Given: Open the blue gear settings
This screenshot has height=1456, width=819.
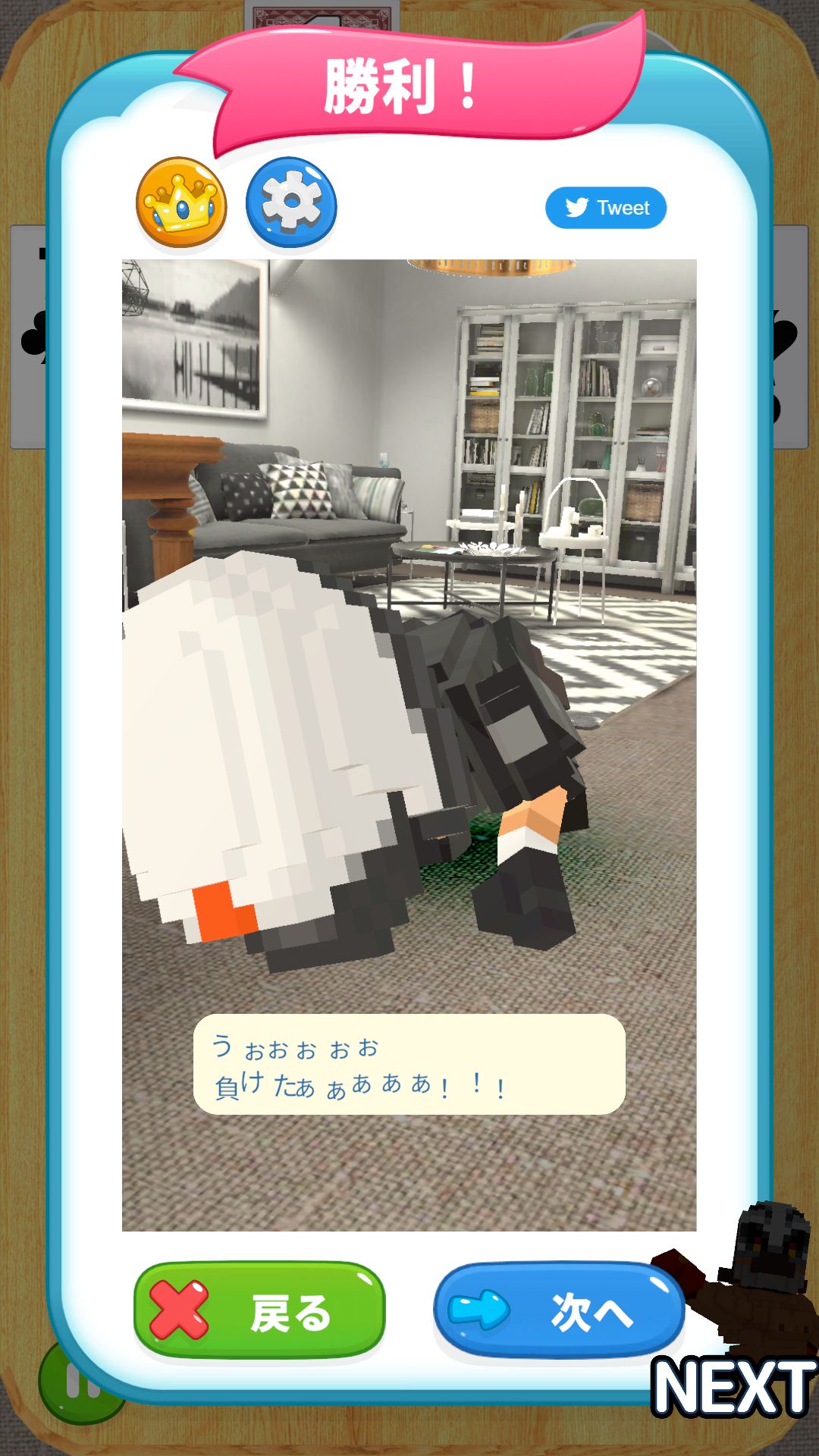Looking at the screenshot, I should (x=291, y=202).
